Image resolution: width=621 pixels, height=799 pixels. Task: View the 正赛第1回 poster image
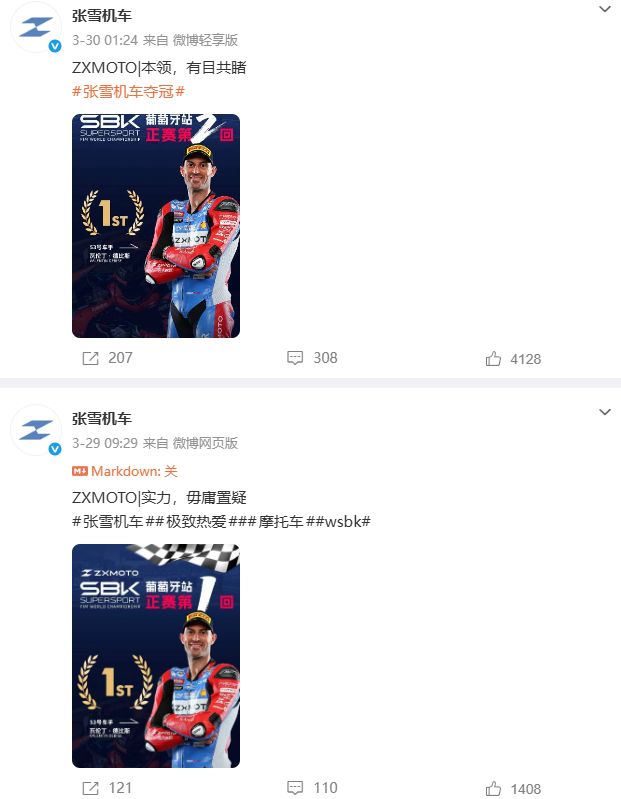pyautogui.click(x=156, y=655)
